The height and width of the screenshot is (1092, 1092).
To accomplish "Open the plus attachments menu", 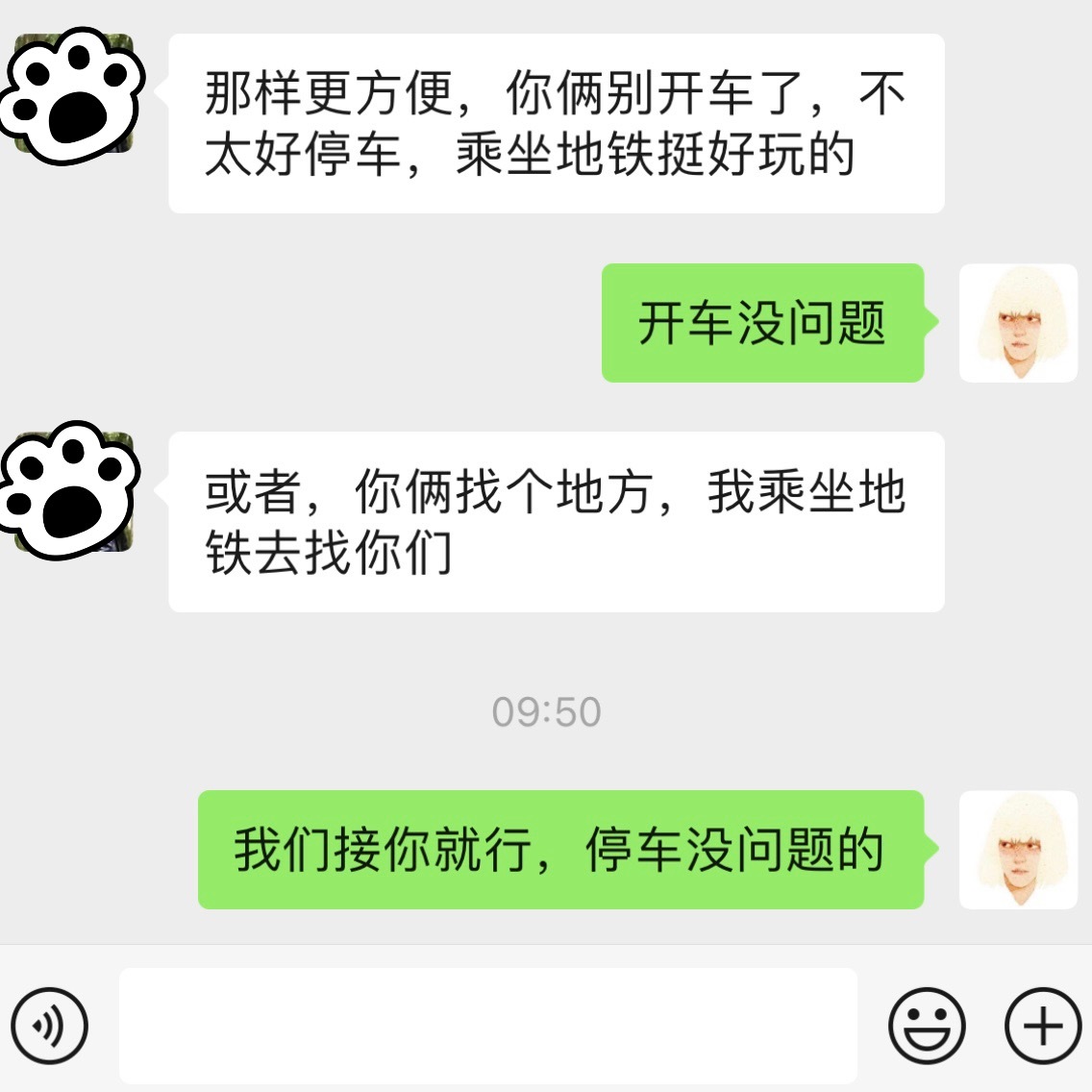I will pyautogui.click(x=1042, y=1026).
